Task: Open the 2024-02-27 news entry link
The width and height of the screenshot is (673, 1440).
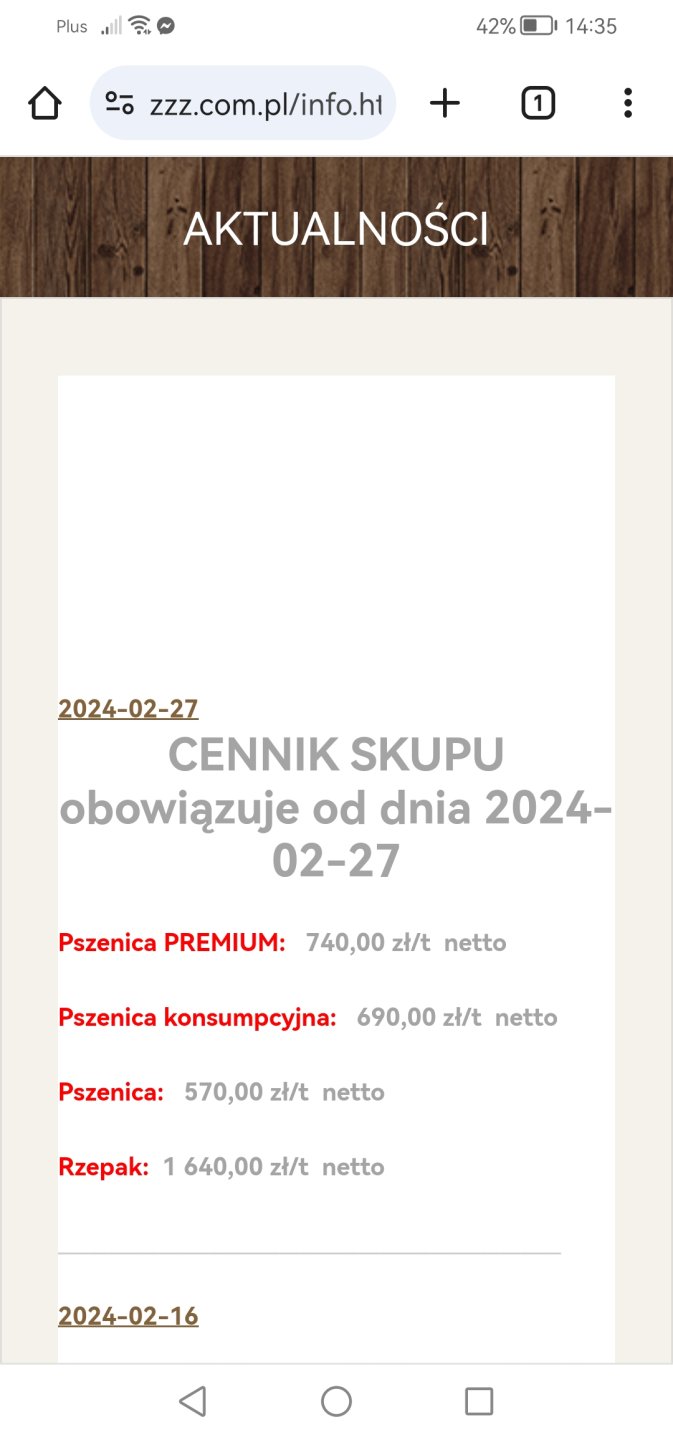Action: (x=128, y=709)
